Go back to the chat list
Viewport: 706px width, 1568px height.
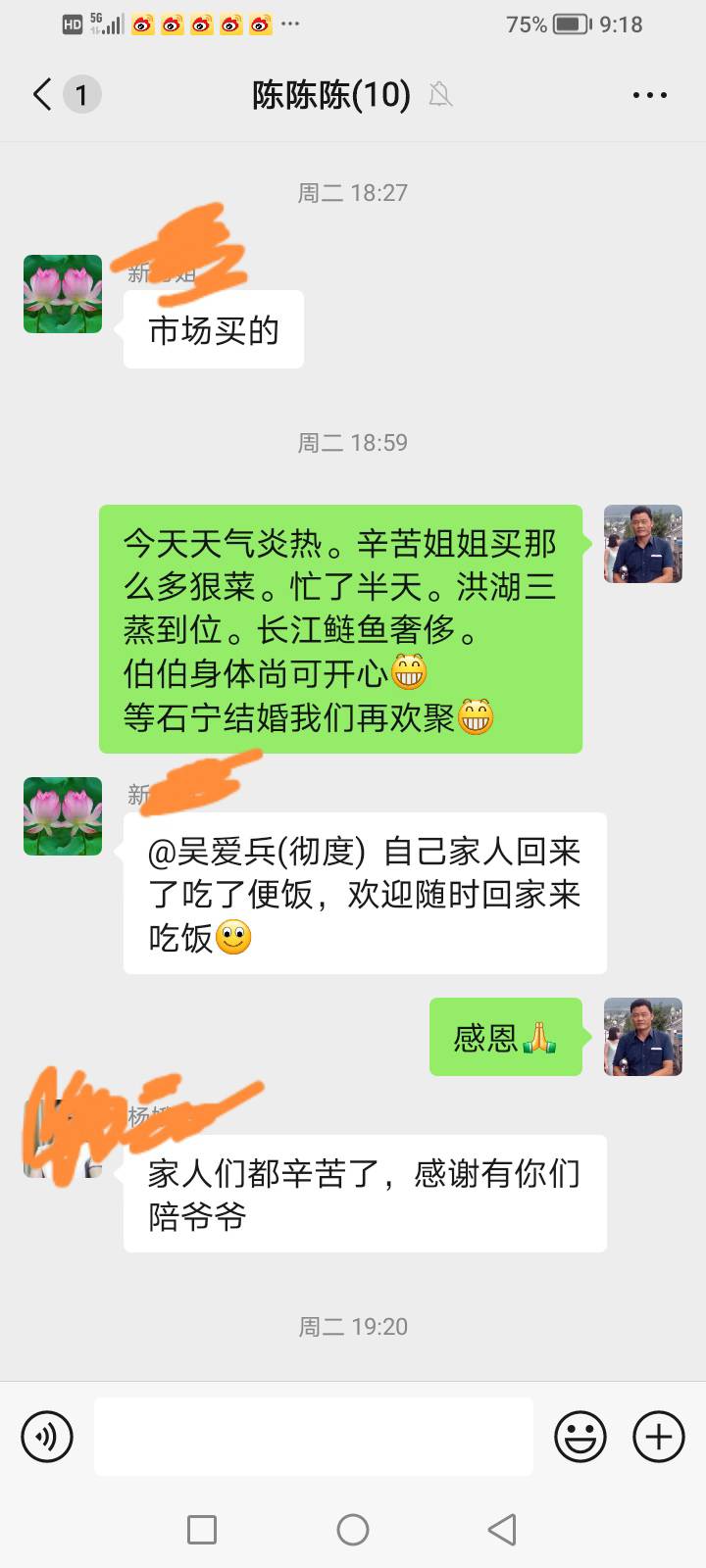pyautogui.click(x=42, y=95)
